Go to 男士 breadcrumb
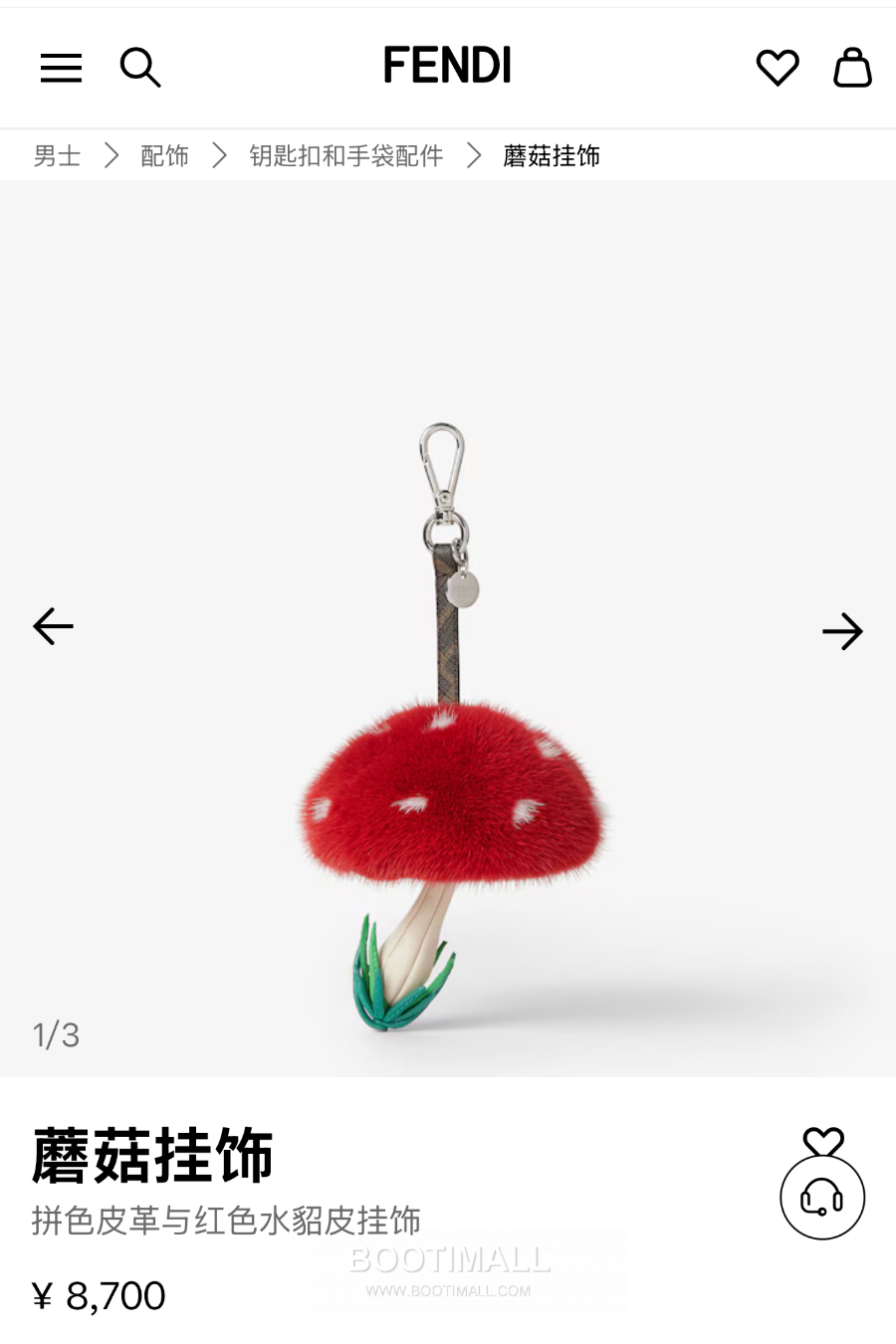896x1344 pixels. click(x=57, y=155)
